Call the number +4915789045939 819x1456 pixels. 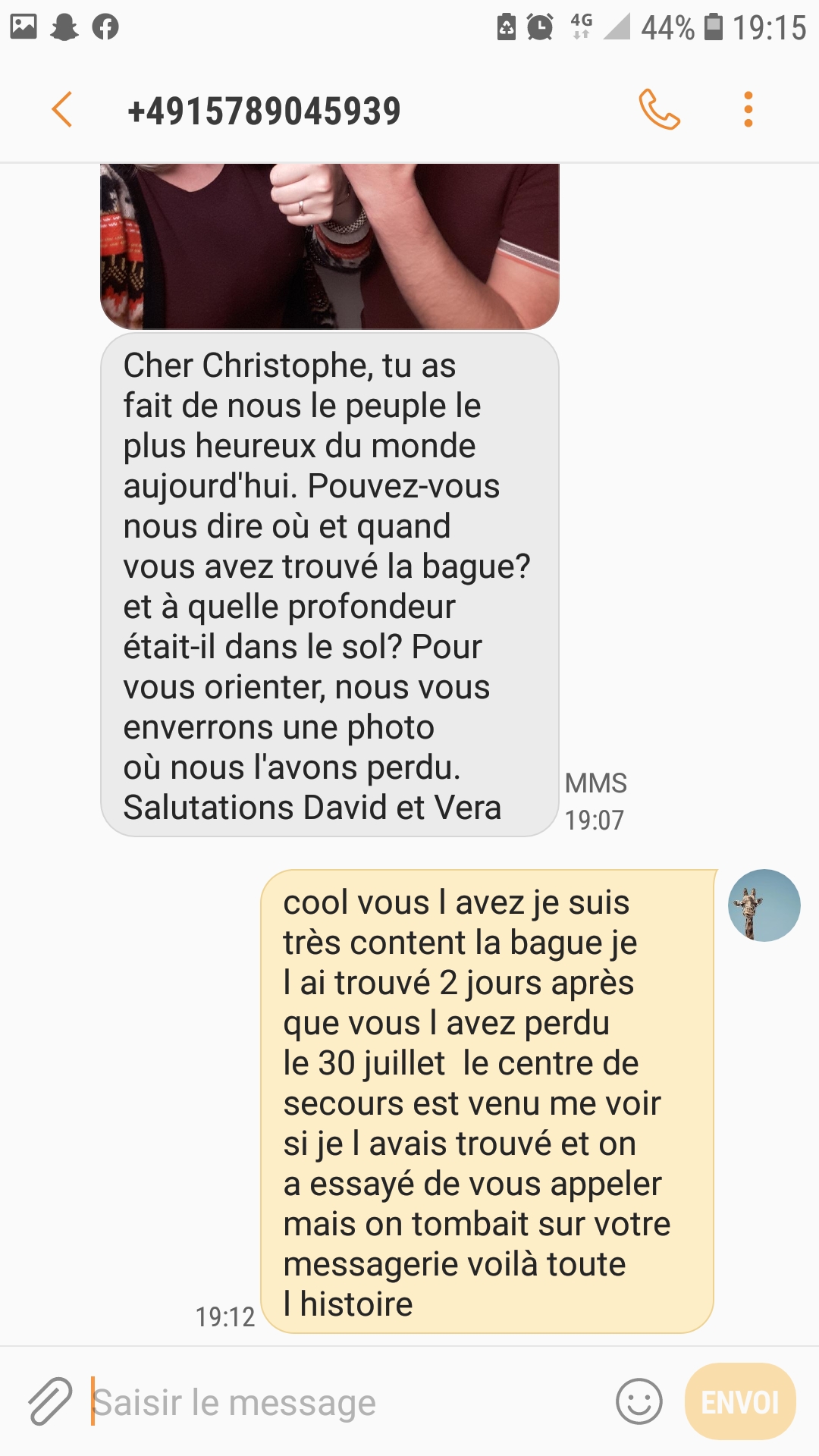659,110
